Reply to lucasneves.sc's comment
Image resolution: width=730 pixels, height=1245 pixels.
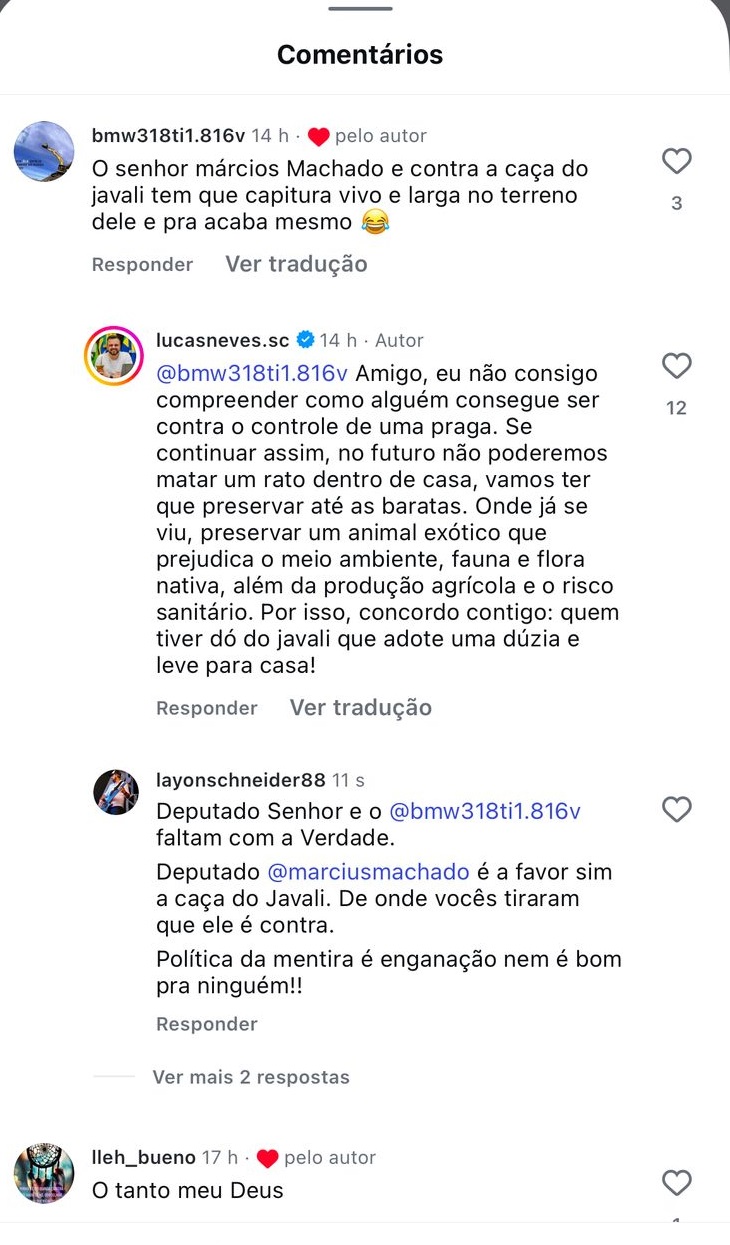(x=206, y=708)
